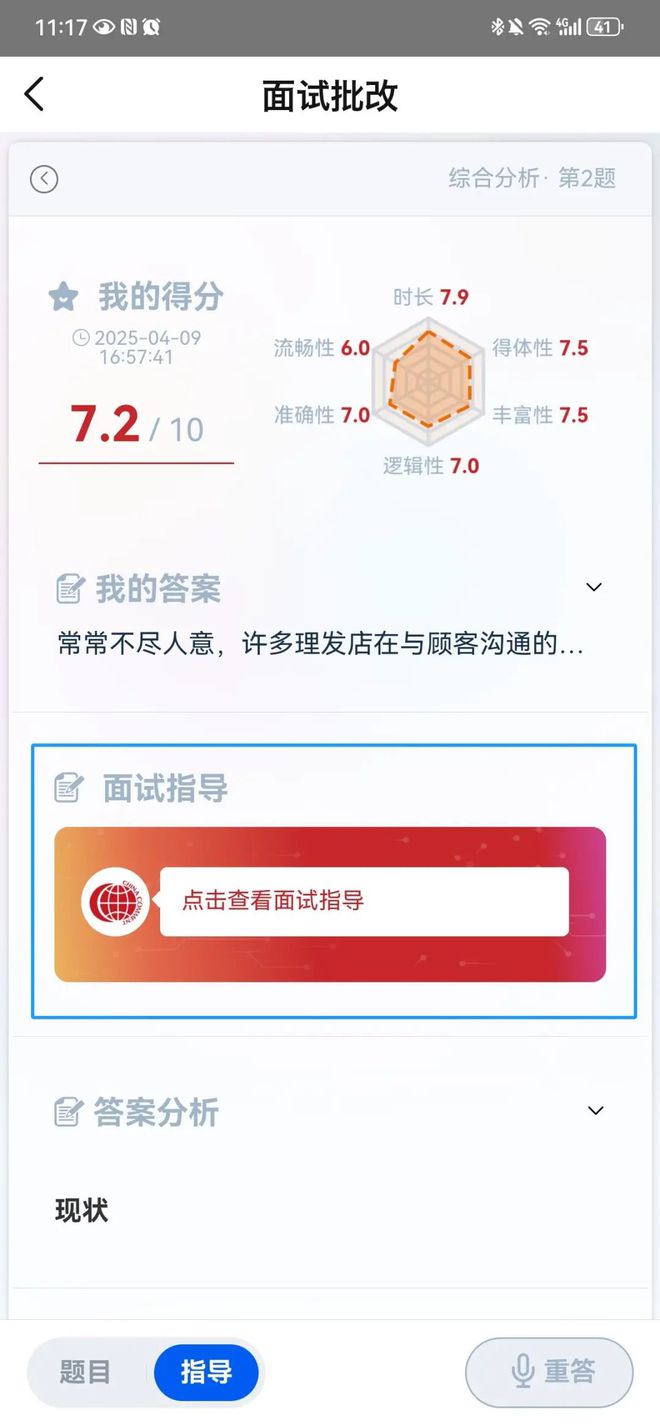Expand the 答案分析 section
Viewport: 660px width, 1425px height.
click(x=596, y=1110)
